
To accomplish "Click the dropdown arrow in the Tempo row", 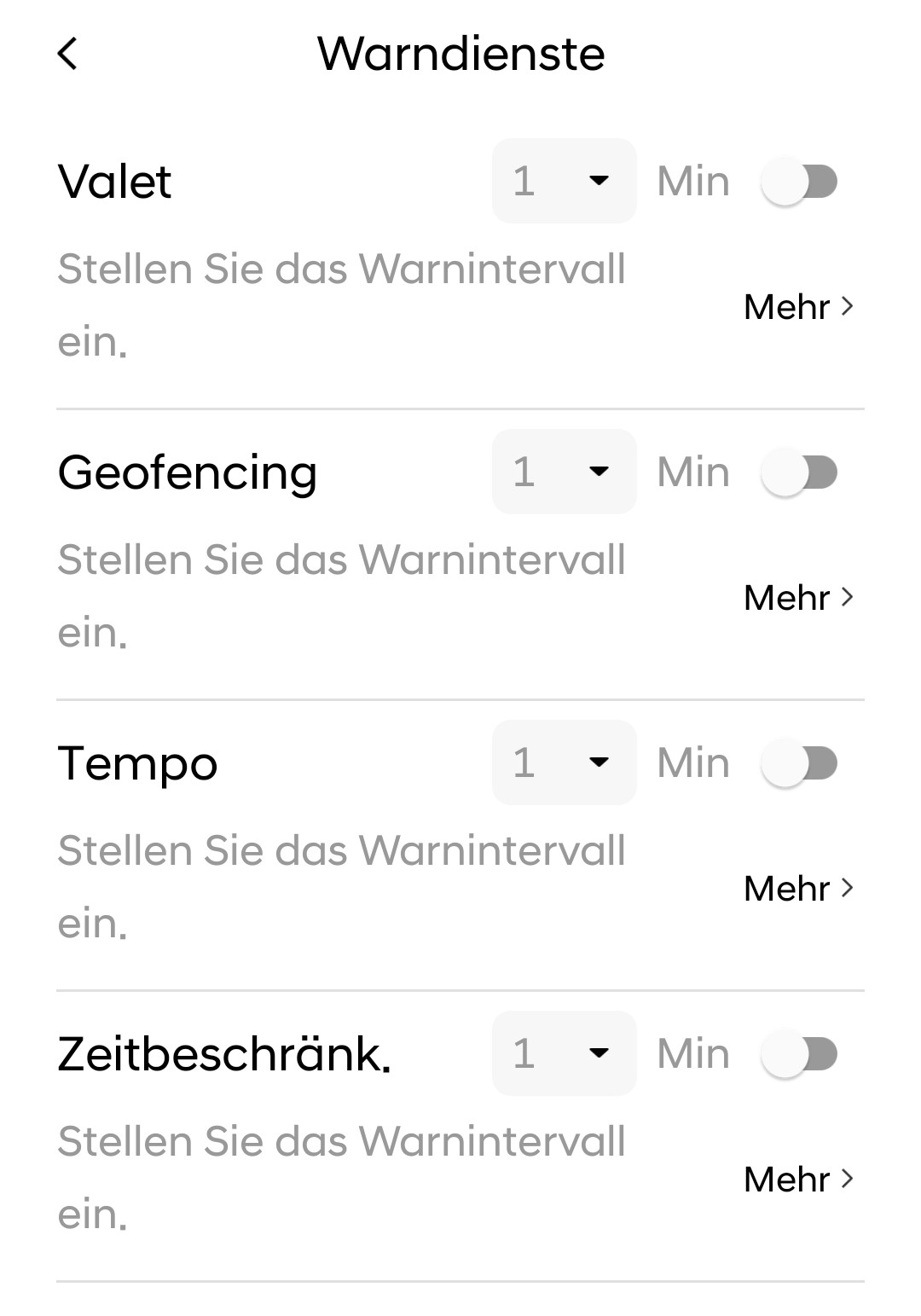I will point(600,762).
